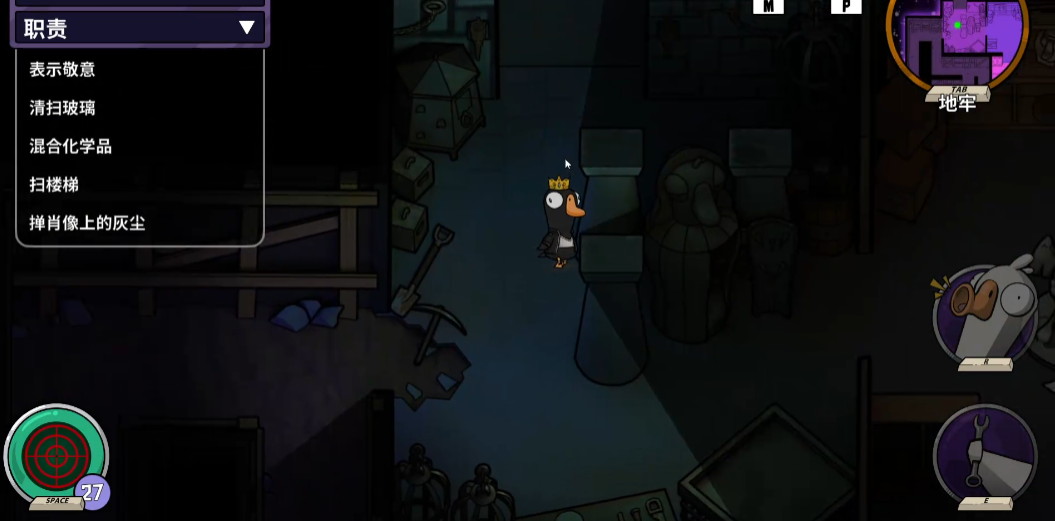
Task: Tap the red target kill button
Action: point(56,455)
